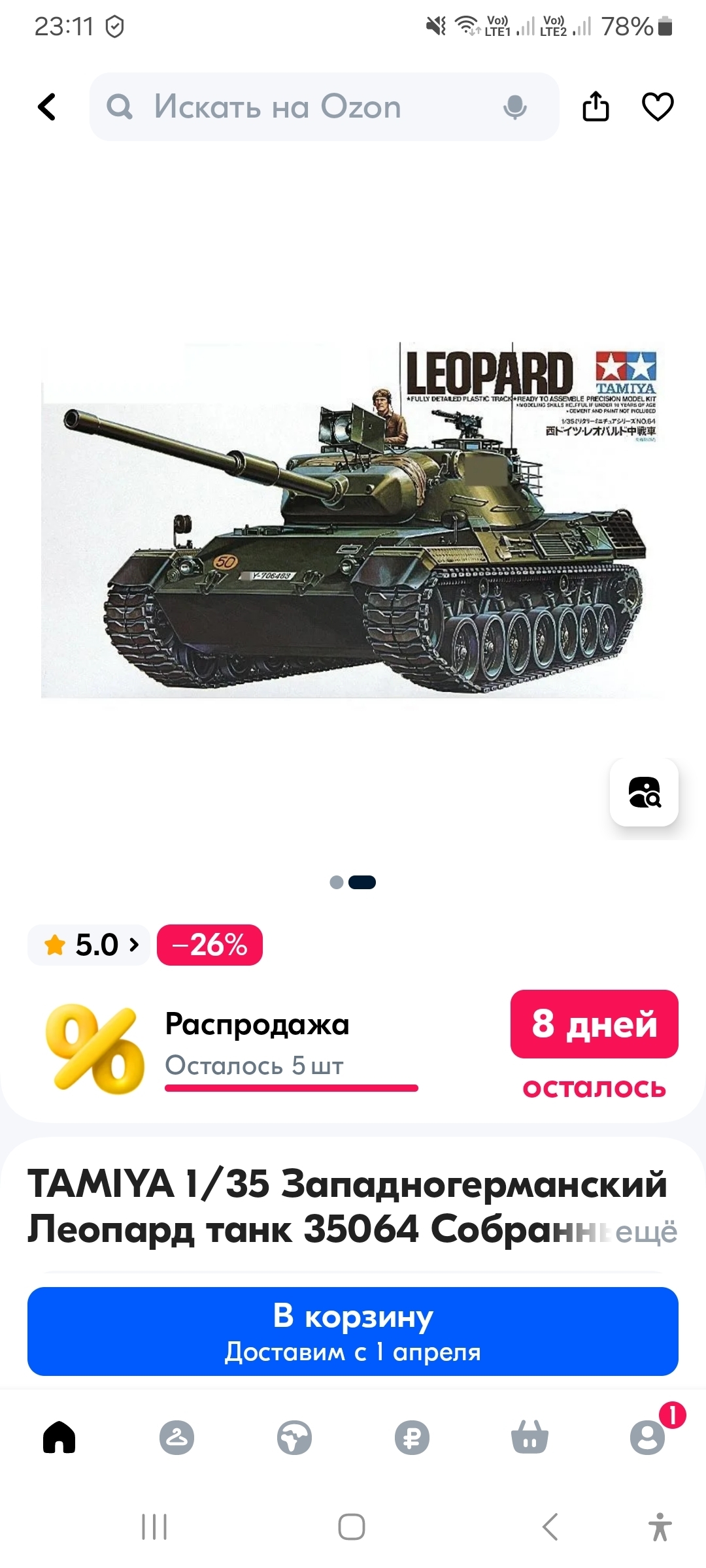
Task: Expand the product title with ещё
Action: (x=646, y=1232)
